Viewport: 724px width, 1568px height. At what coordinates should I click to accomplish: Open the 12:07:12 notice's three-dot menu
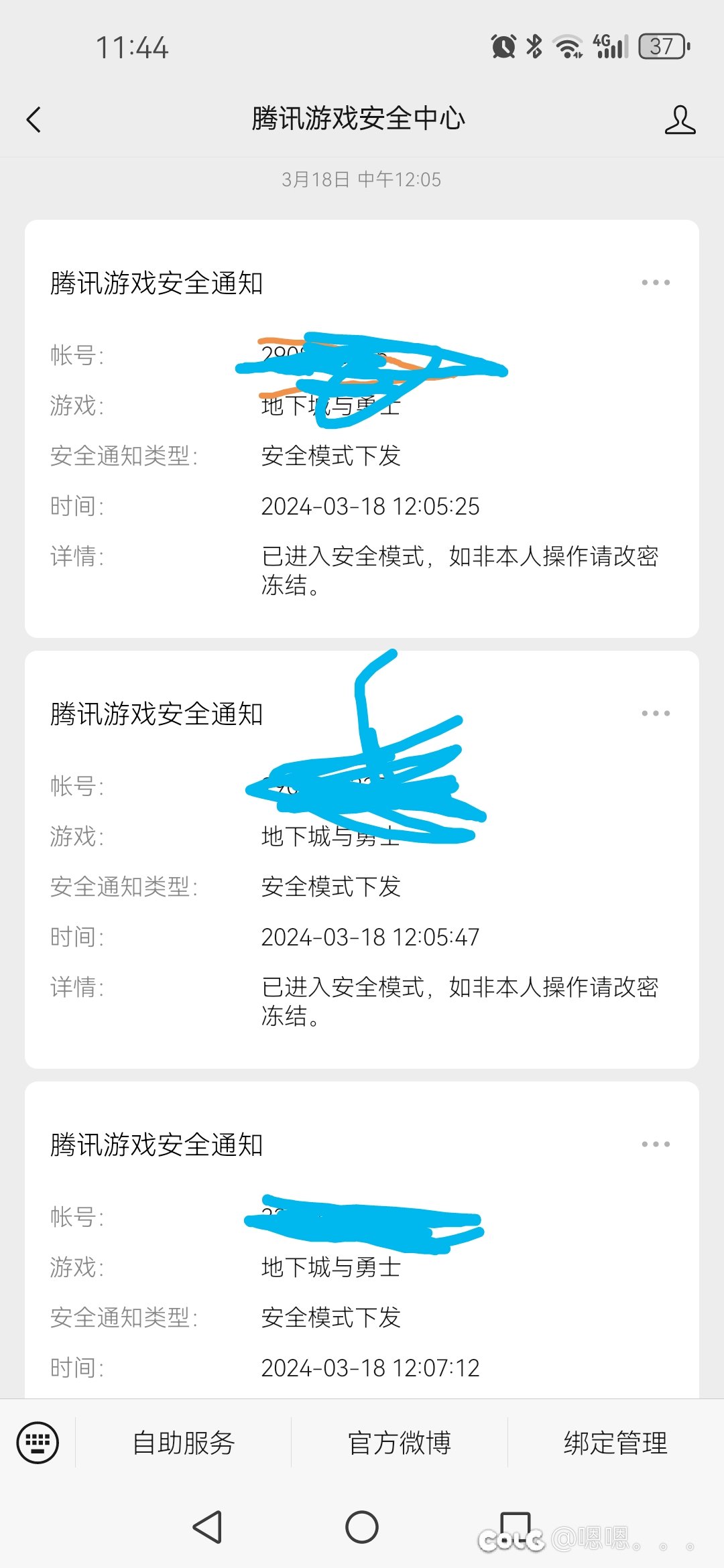click(656, 1145)
